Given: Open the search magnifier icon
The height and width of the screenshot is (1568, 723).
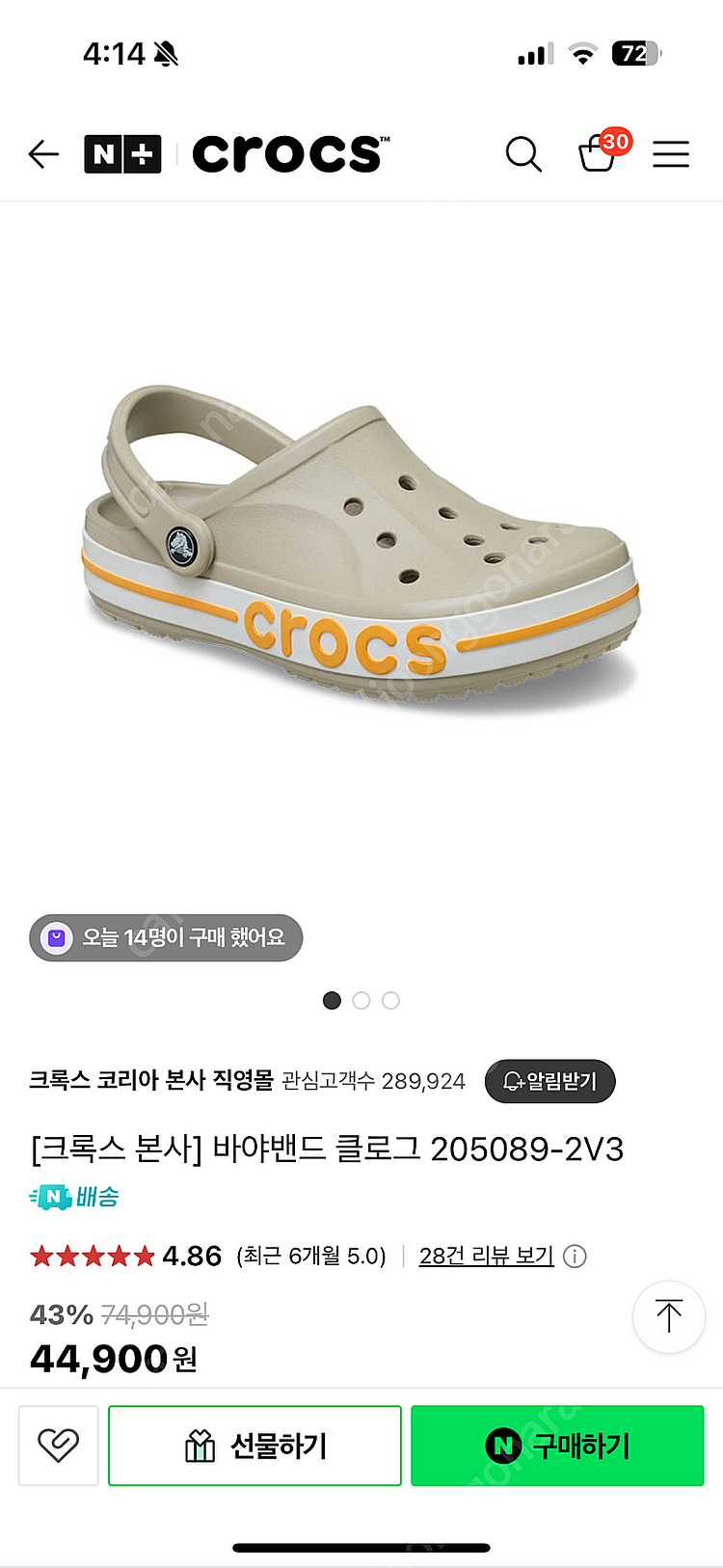Looking at the screenshot, I should pos(523,154).
